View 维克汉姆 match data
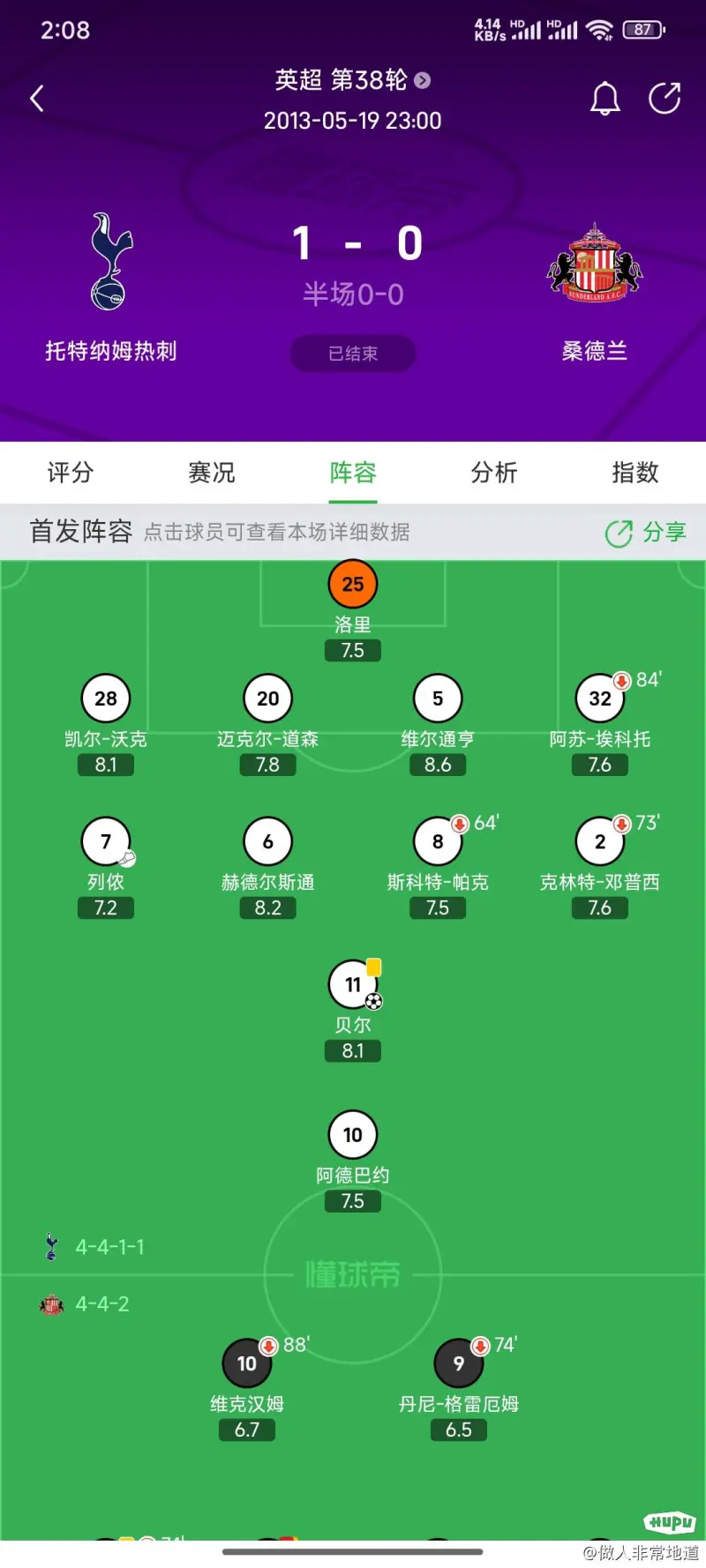 (x=247, y=1390)
